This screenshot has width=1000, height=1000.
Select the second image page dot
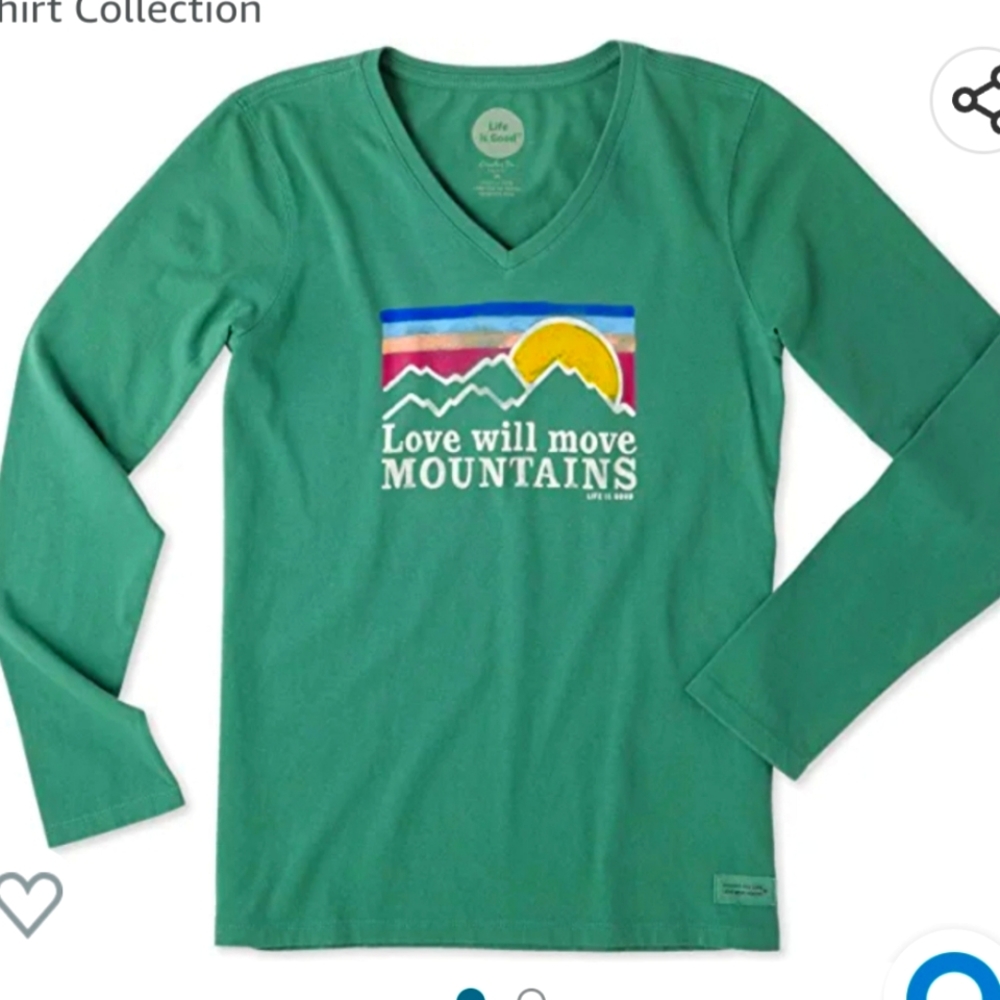532,994
